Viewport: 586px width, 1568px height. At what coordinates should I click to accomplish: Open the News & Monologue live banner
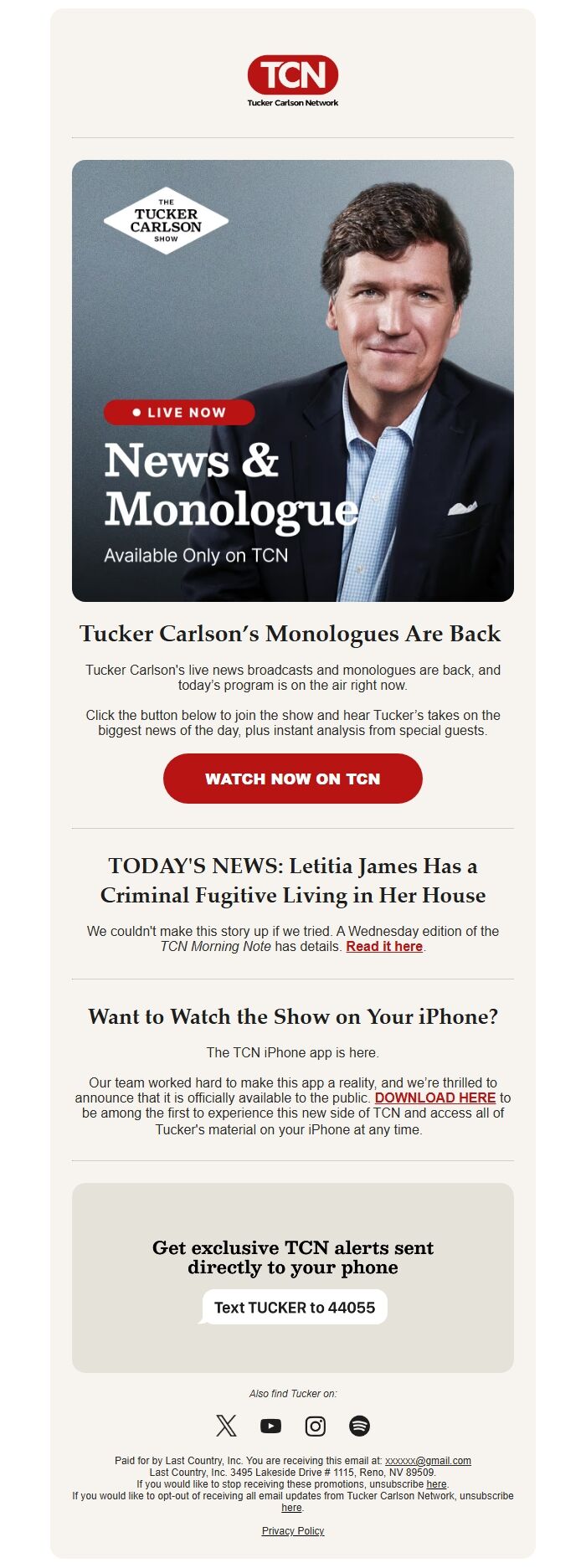[292, 380]
